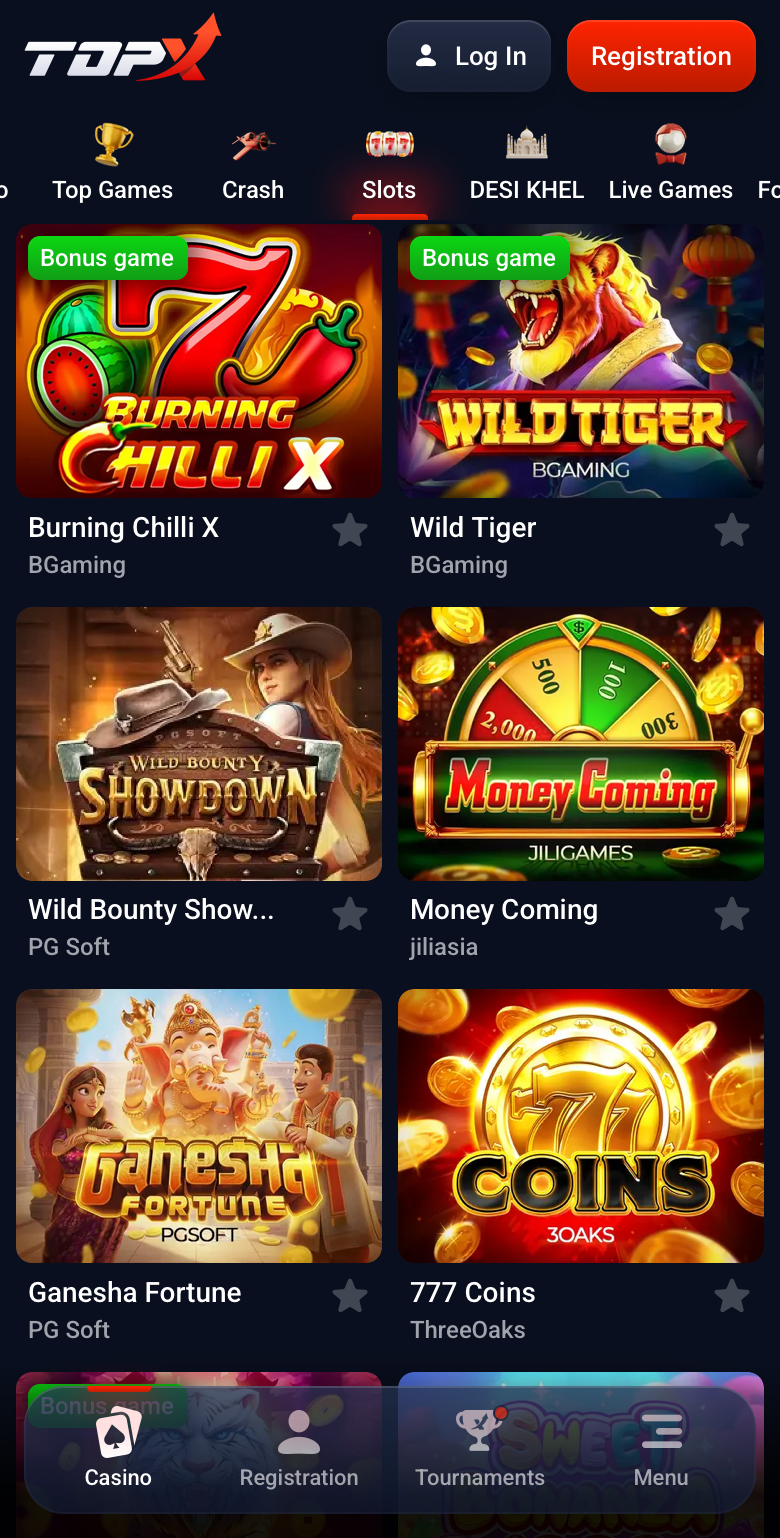This screenshot has height=1538, width=780.
Task: Tap the Casino bottom tab
Action: pyautogui.click(x=118, y=1449)
